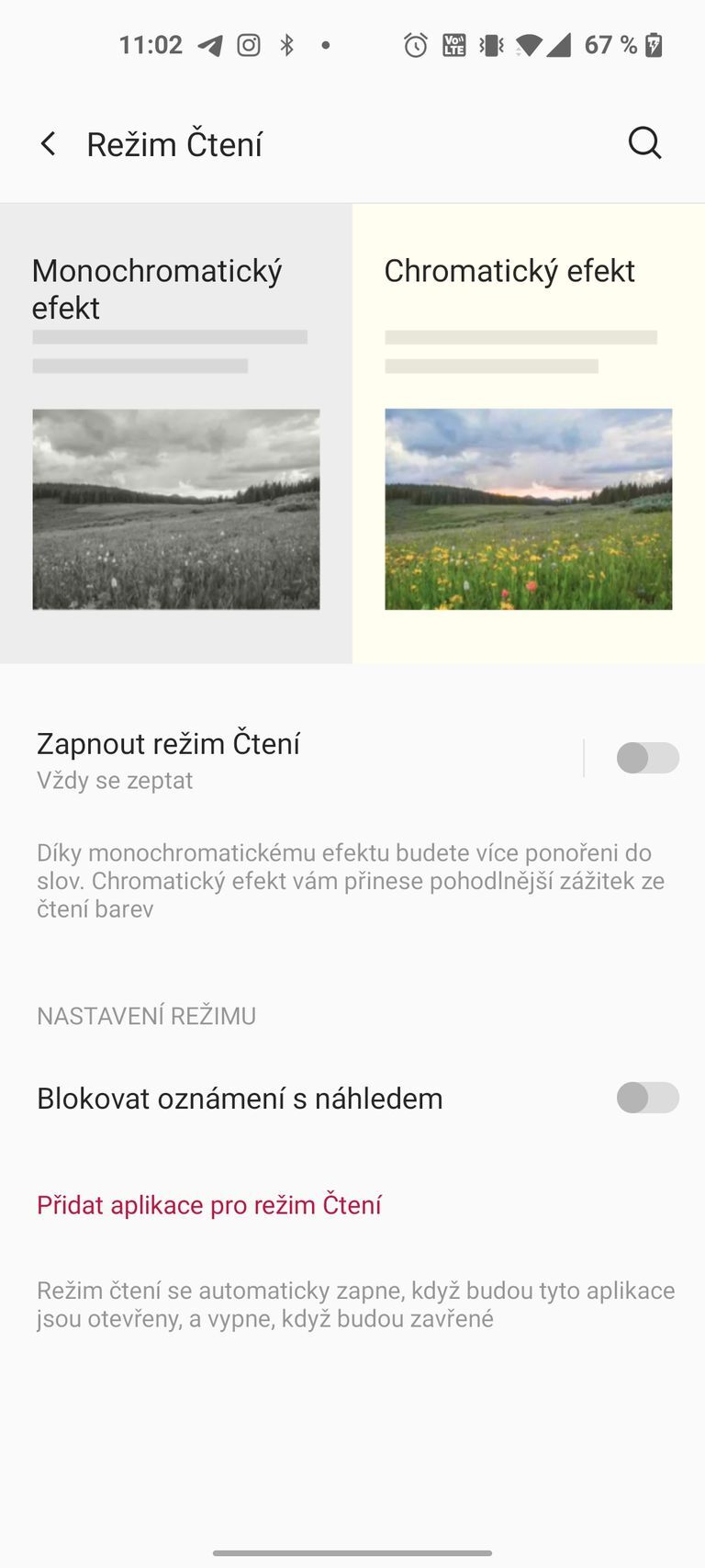
Task: Tap the colorful meadow preview thumbnail
Action: click(528, 508)
